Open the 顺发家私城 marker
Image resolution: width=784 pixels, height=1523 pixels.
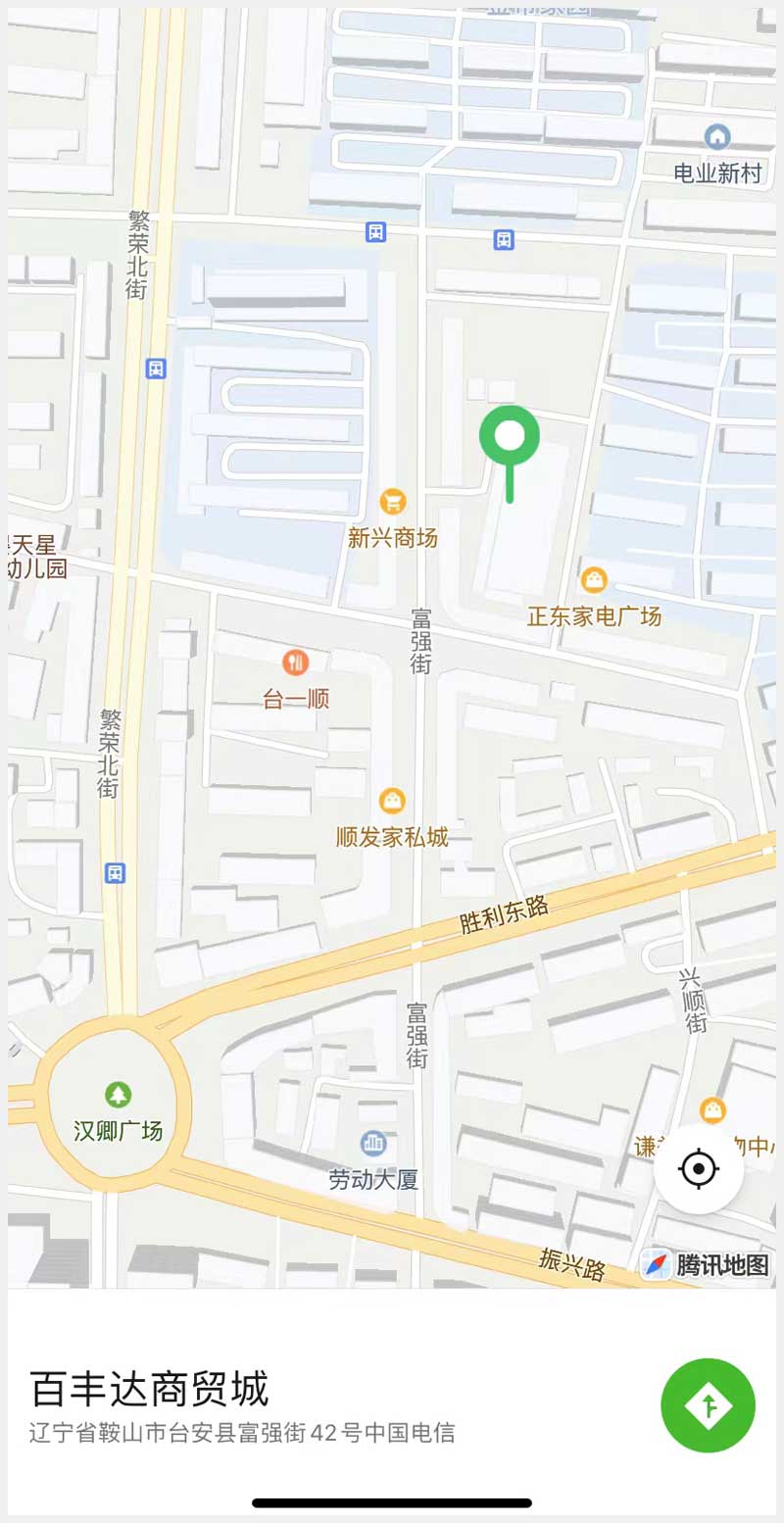[393, 801]
